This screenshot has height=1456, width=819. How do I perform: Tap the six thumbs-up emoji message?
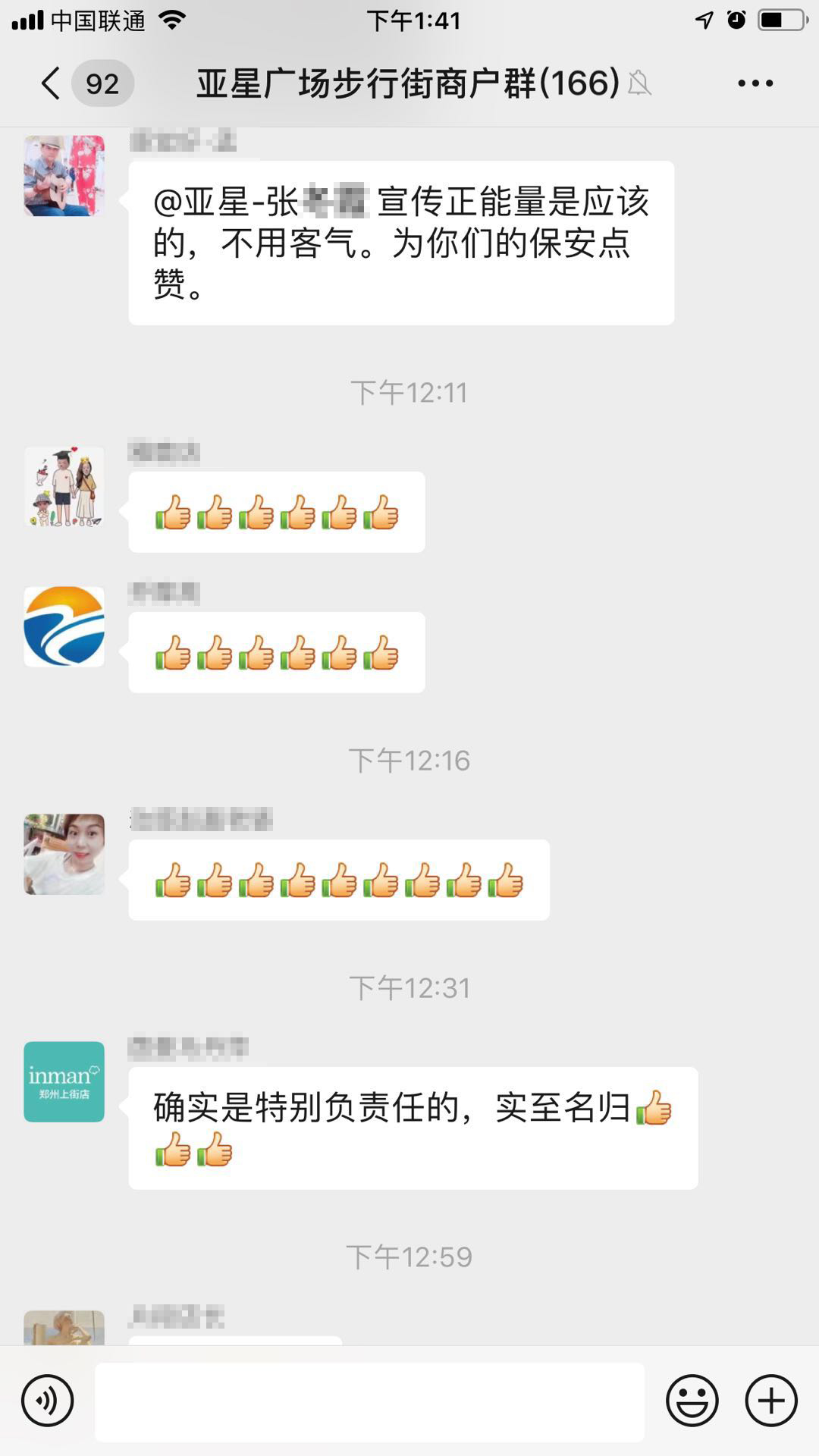(275, 512)
